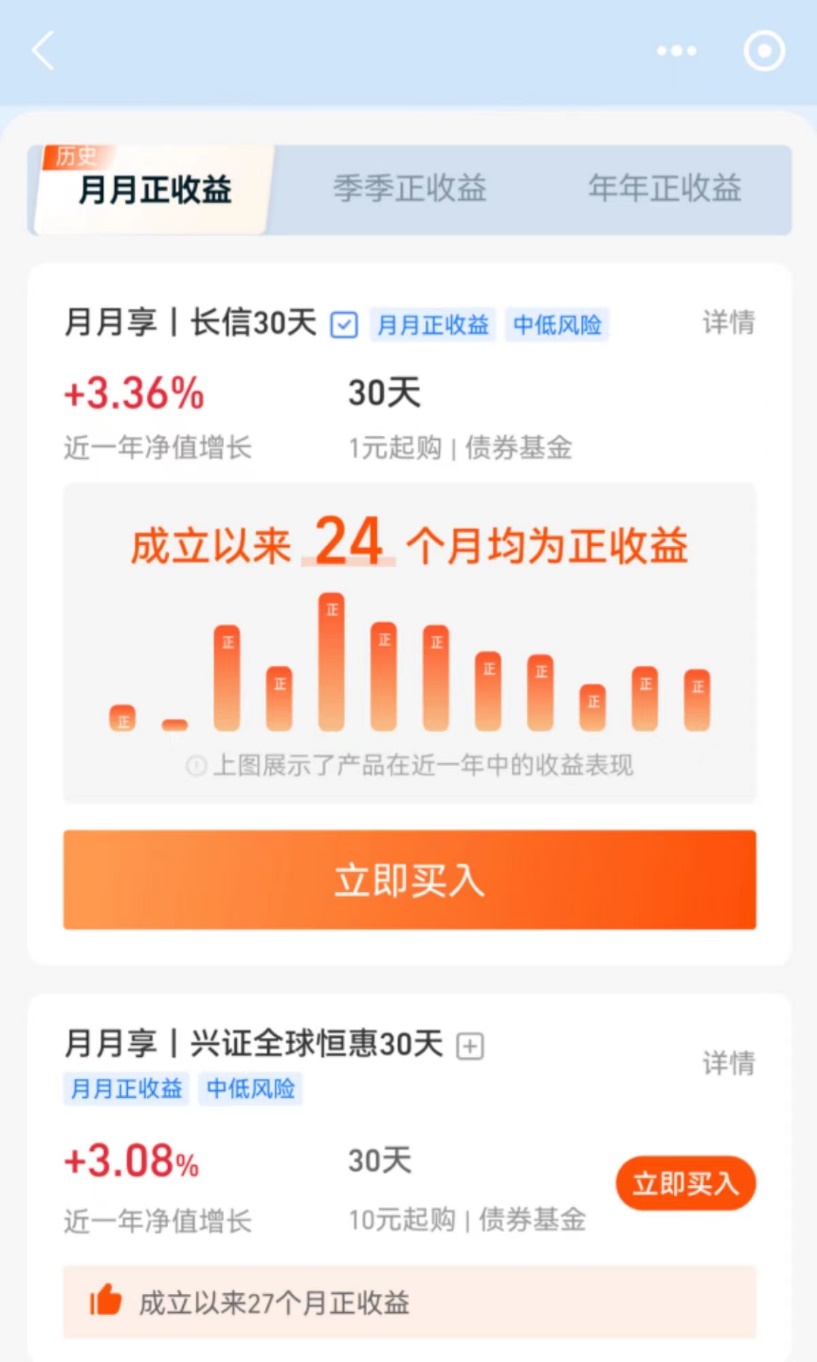Open the more options (...) menu
Viewport: 817px width, 1362px height.
coord(676,50)
